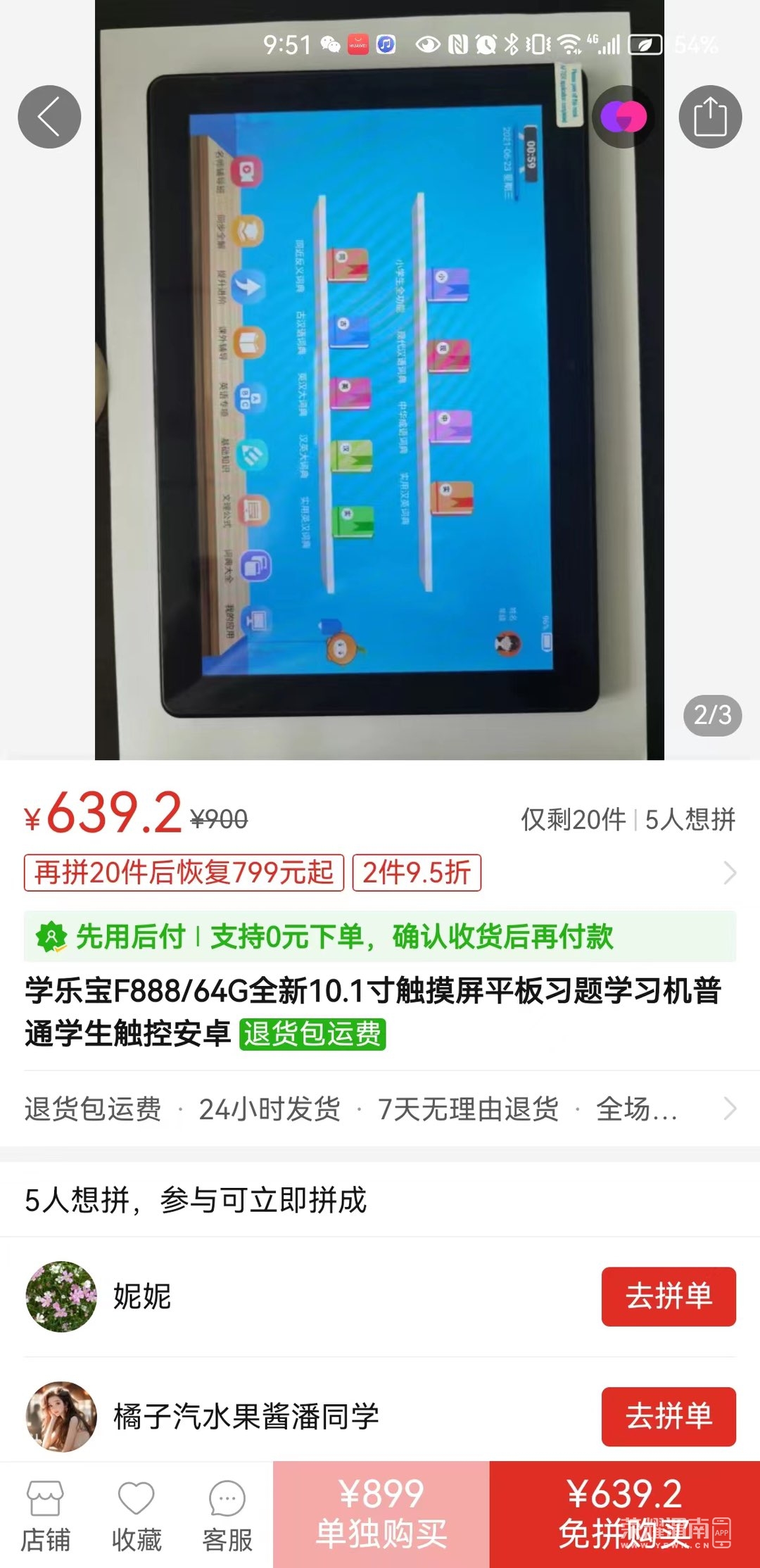Go back using the arrow icon
The width and height of the screenshot is (760, 1568).
pos(49,117)
